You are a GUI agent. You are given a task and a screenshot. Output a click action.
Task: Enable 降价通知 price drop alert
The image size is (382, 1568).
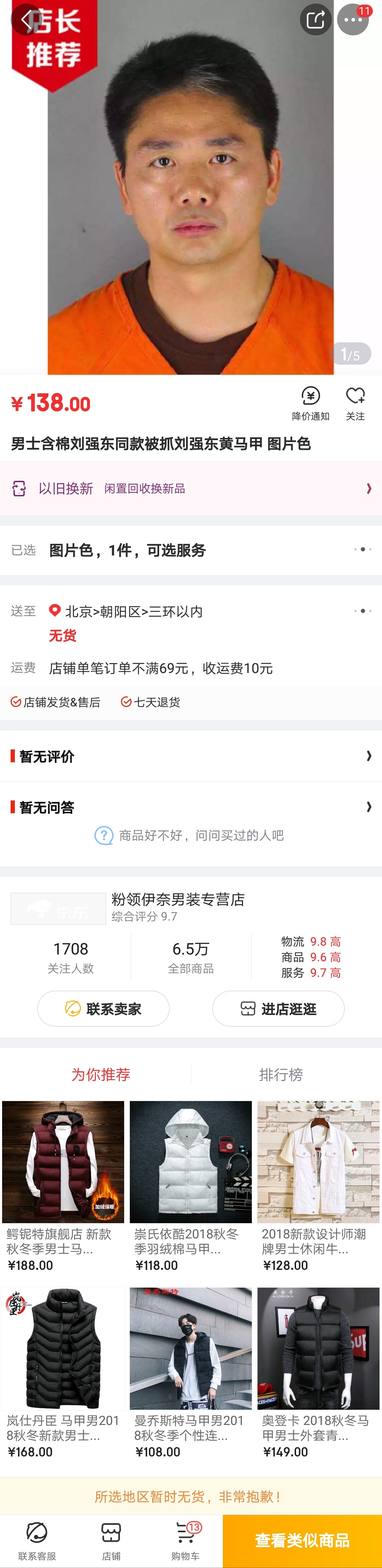tap(310, 403)
